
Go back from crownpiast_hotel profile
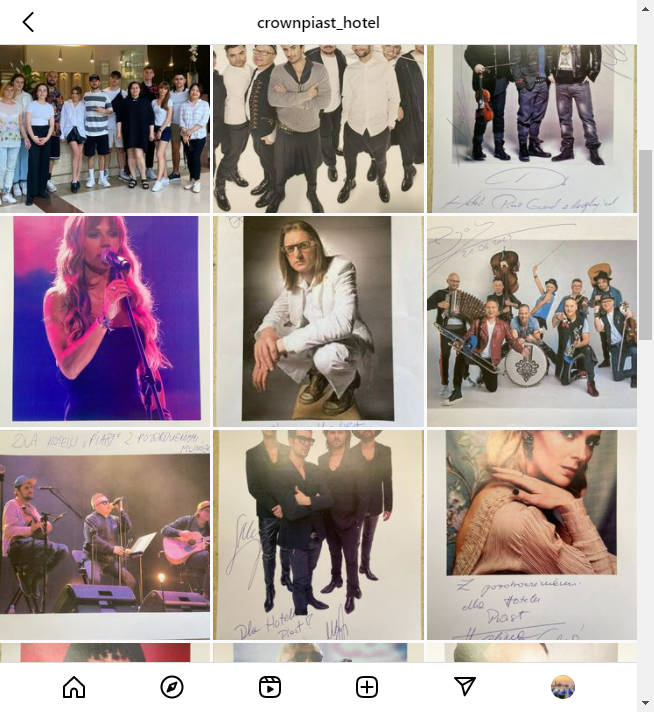click(x=28, y=22)
